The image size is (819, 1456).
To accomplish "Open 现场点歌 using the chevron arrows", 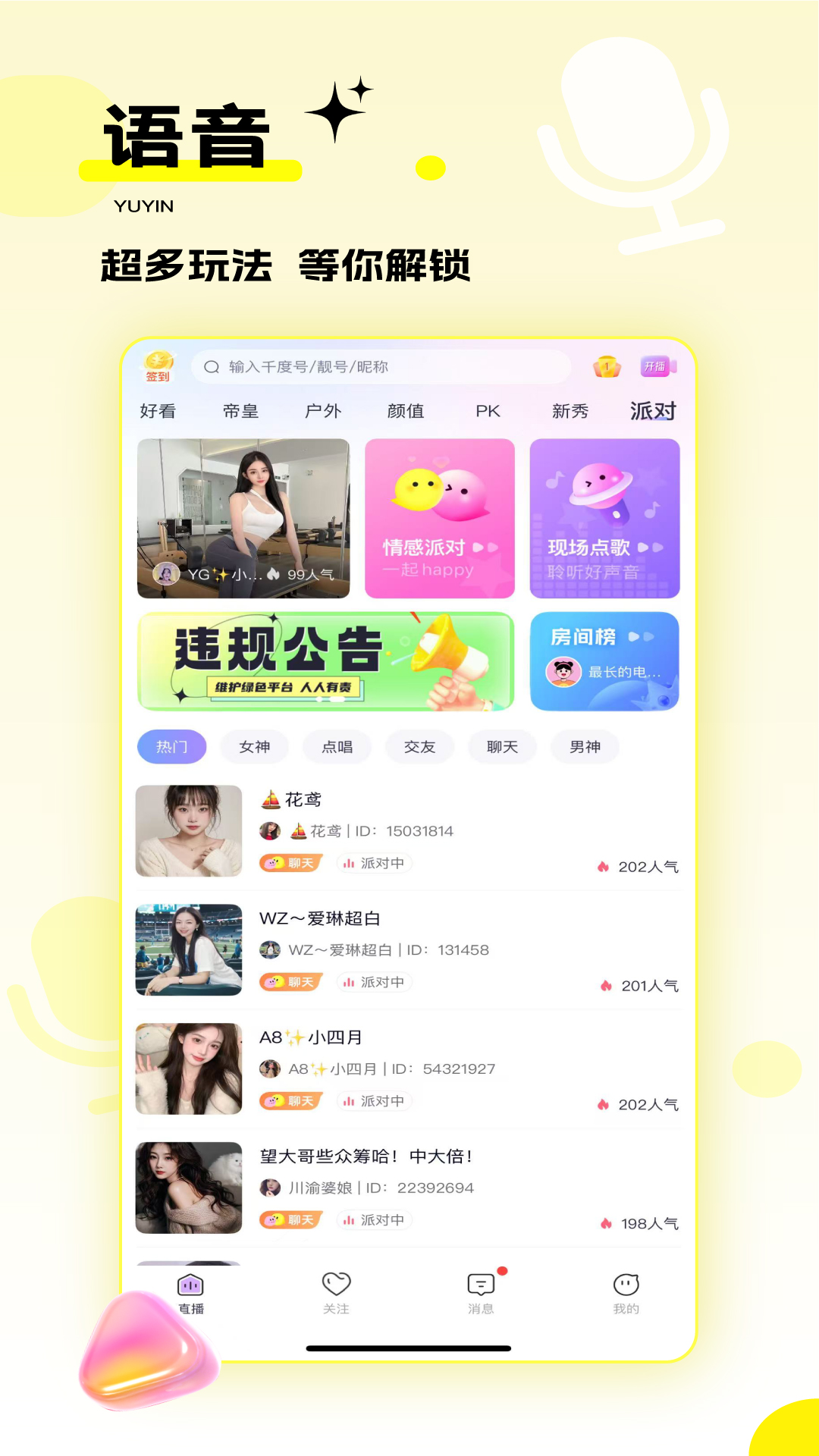I will pos(648,547).
